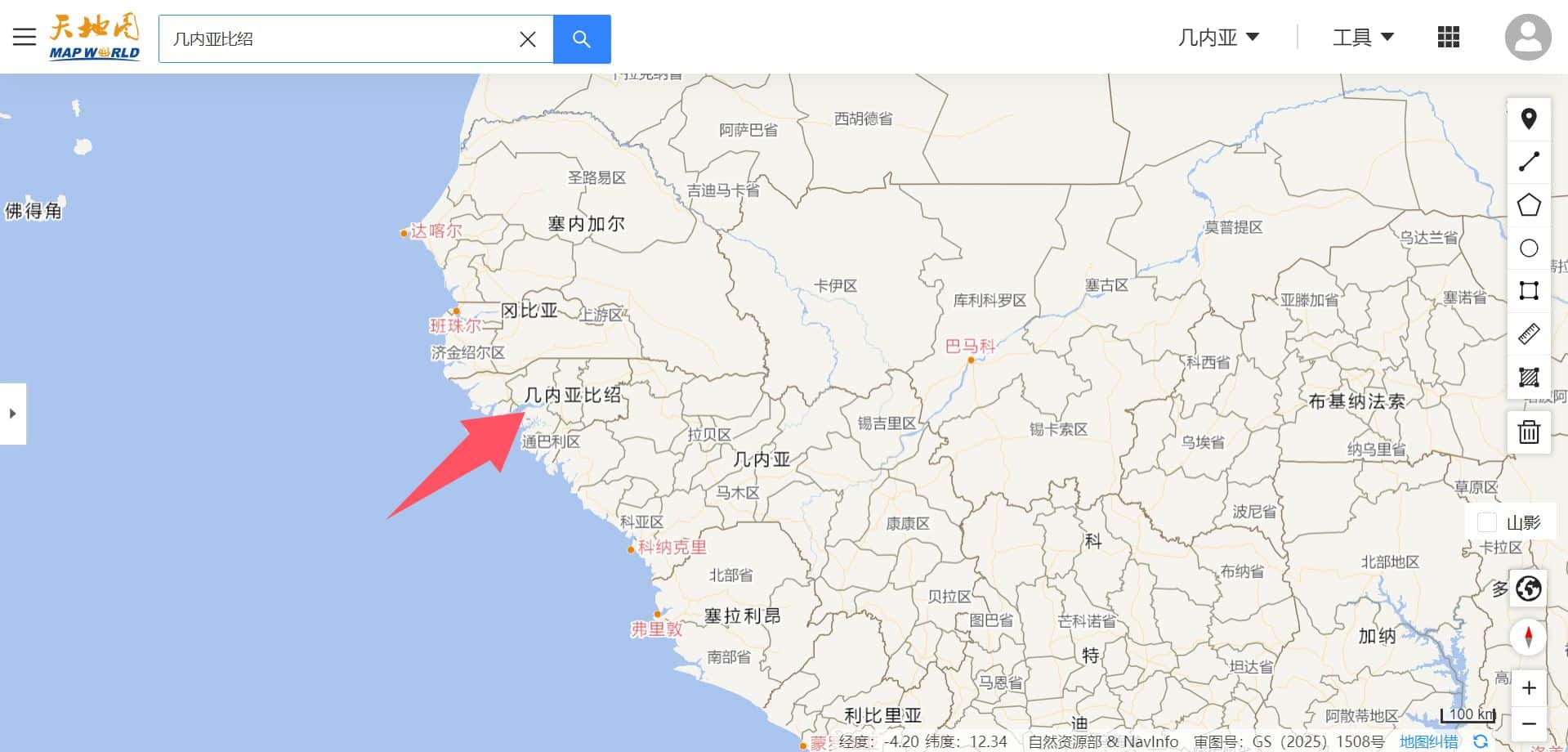Zoom in with the plus button
This screenshot has height=752, width=1568.
coord(1529,688)
